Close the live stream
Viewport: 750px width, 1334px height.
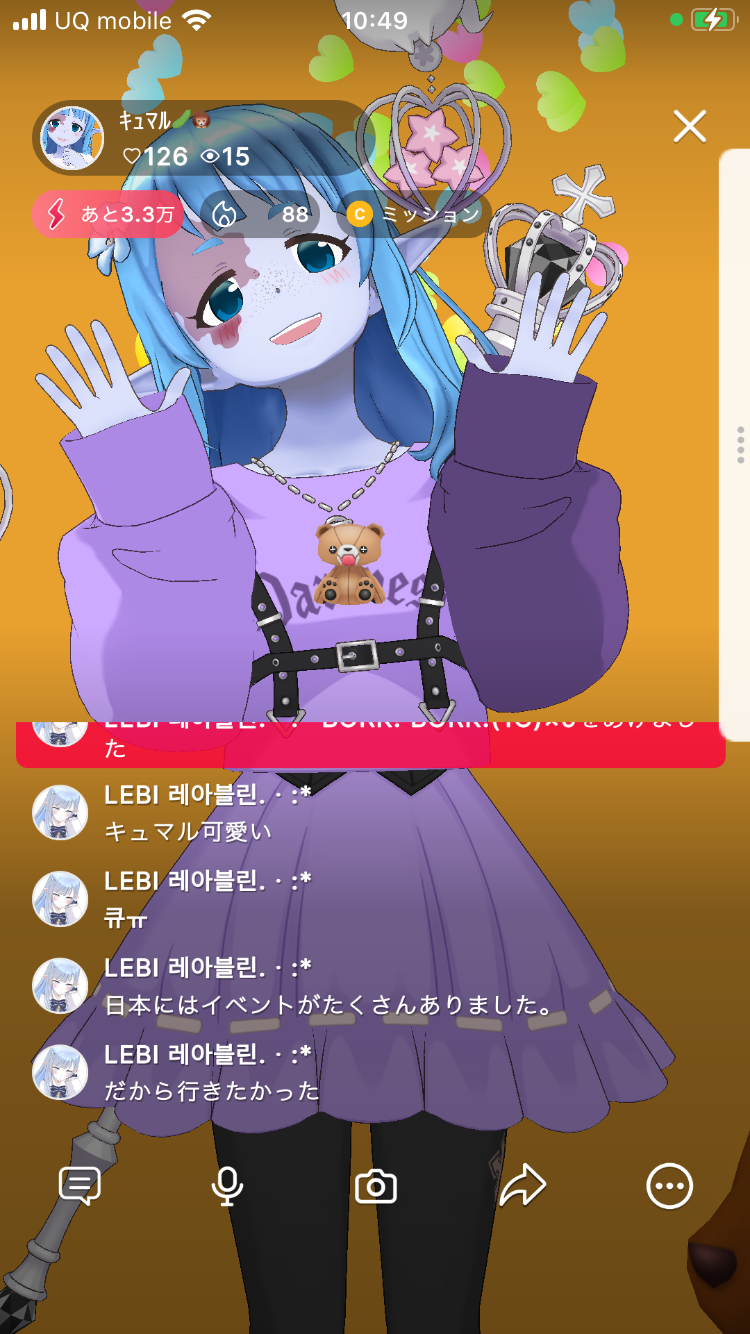click(x=689, y=127)
